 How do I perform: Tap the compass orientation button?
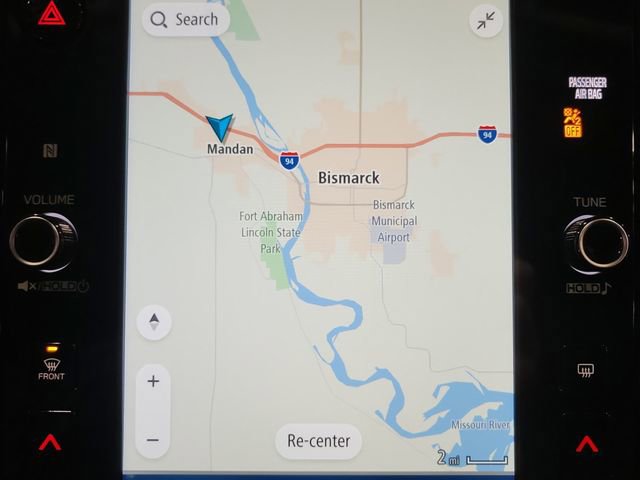coord(154,322)
